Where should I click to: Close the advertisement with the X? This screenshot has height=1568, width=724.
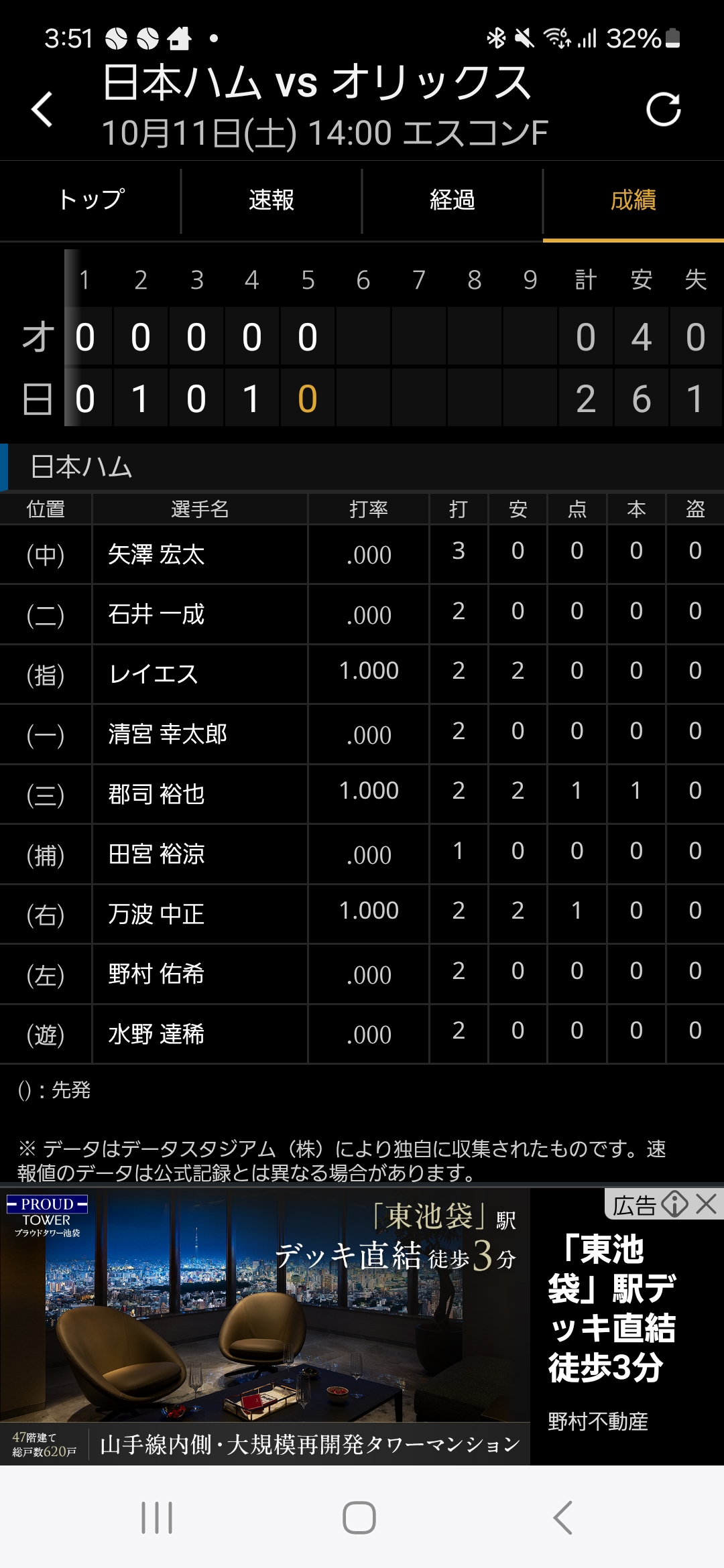tap(707, 1204)
